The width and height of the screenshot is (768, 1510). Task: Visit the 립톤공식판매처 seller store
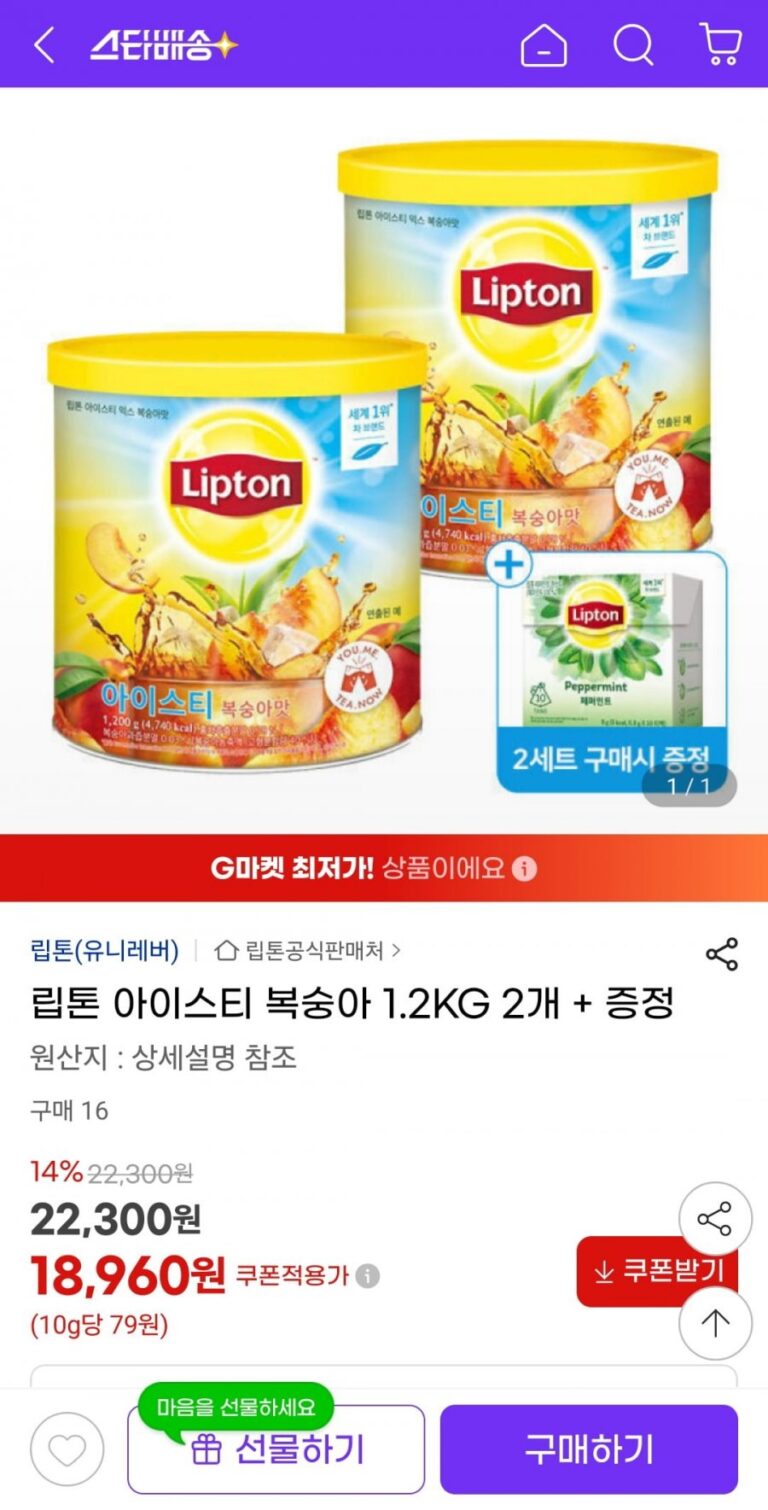click(x=310, y=951)
